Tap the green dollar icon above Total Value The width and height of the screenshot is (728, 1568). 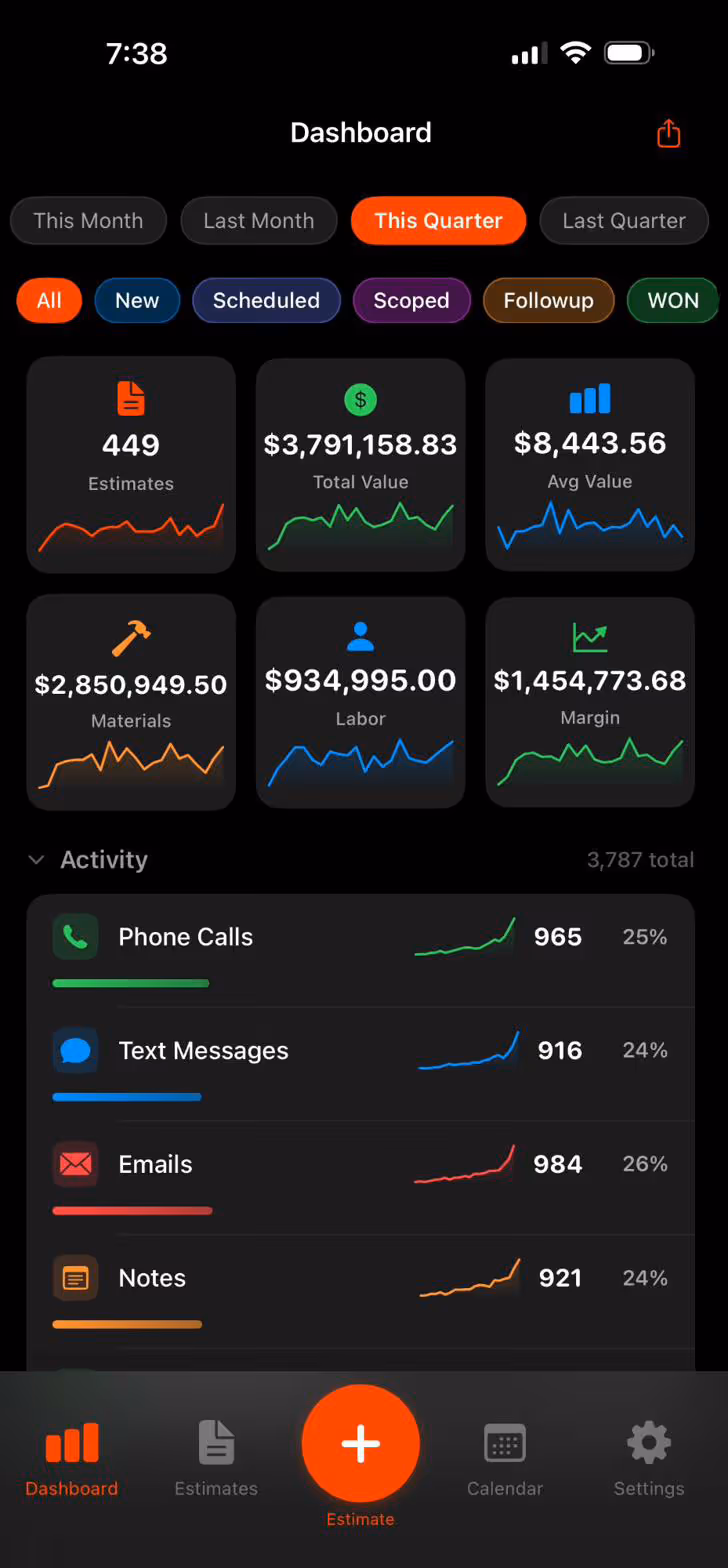click(x=360, y=399)
